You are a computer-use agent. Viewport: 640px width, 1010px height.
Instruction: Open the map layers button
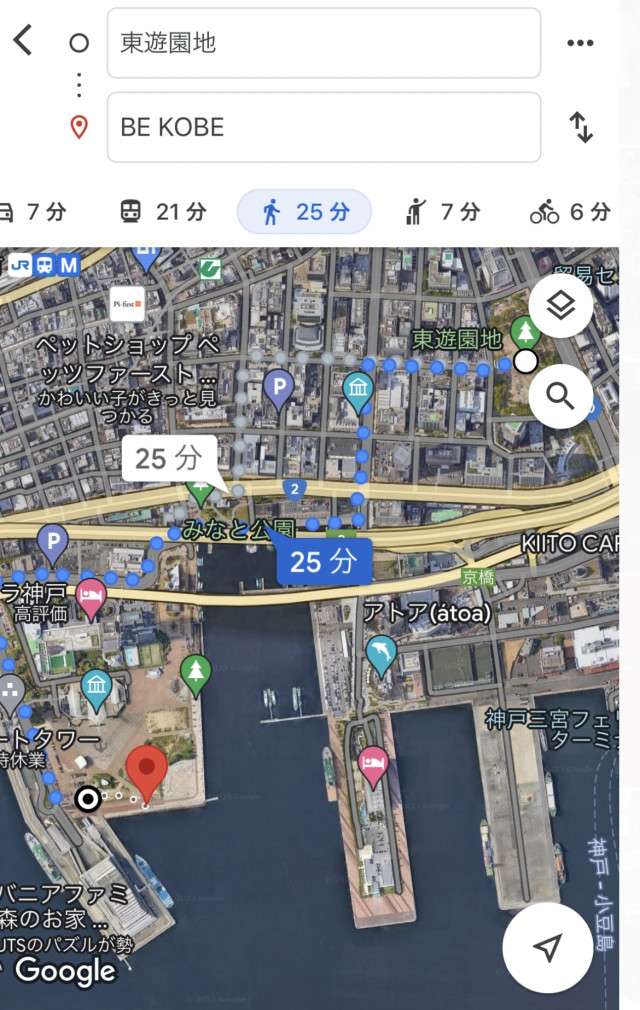(561, 305)
